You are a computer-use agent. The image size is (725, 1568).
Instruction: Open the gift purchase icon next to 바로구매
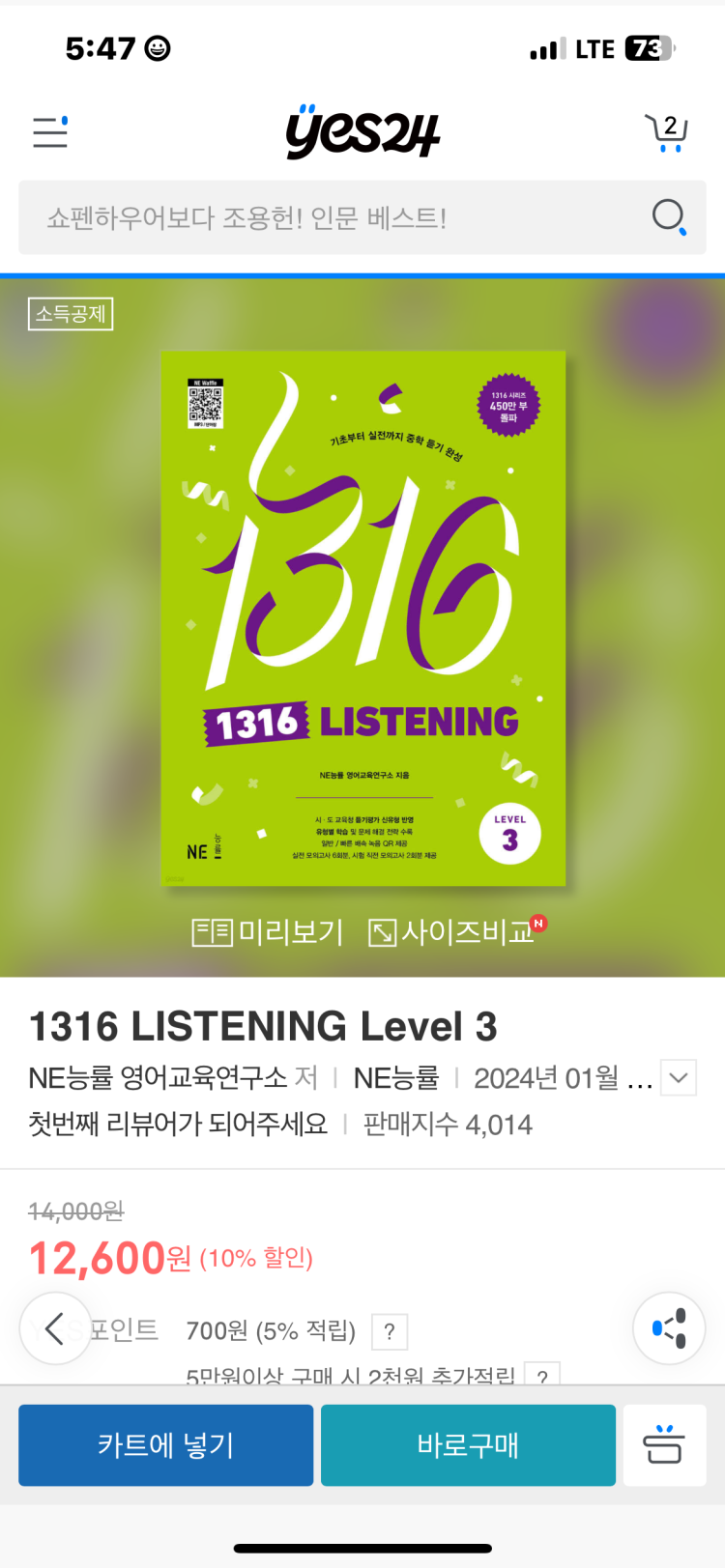pos(665,1445)
